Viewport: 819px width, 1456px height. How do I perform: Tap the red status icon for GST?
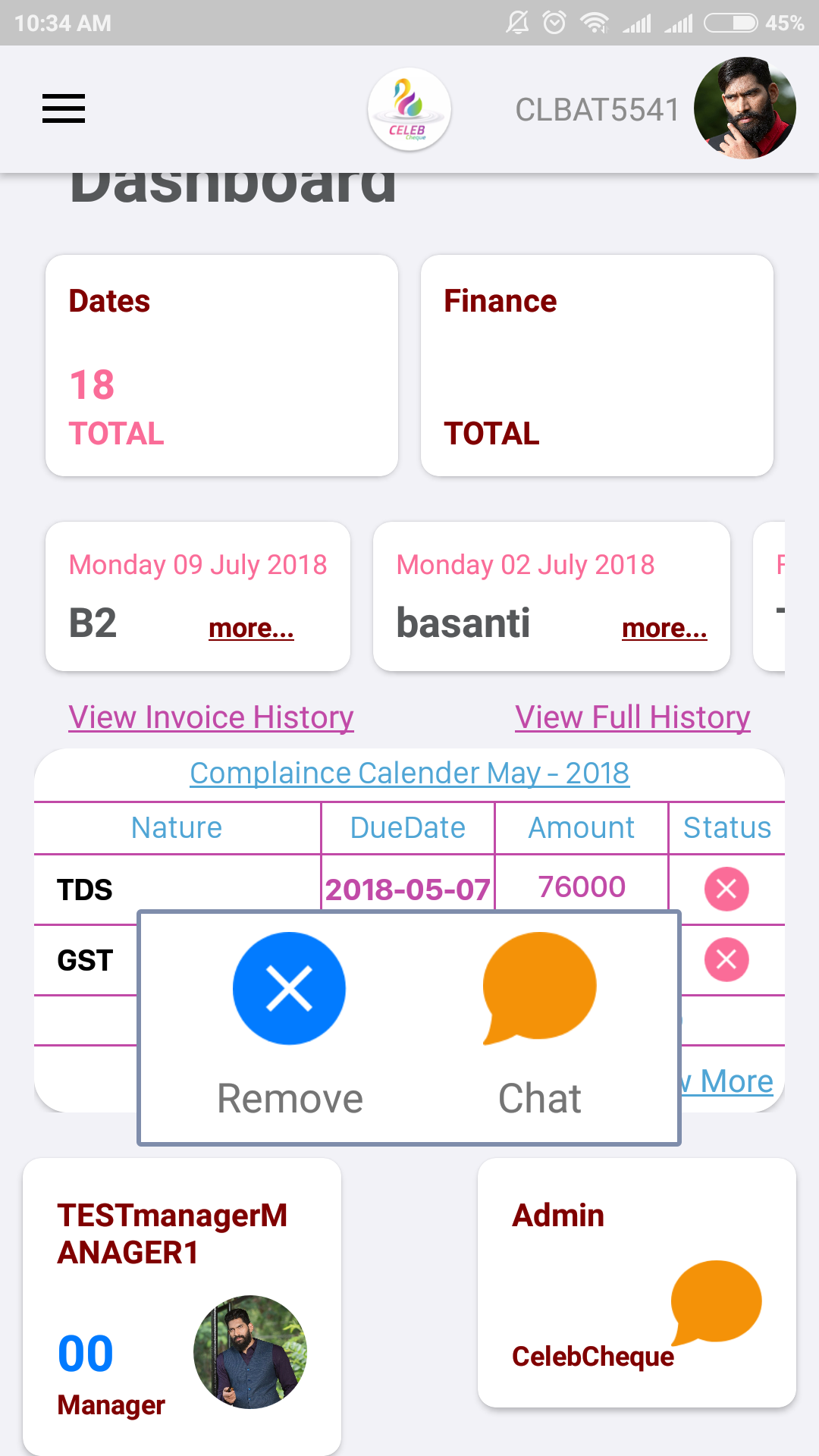726,959
